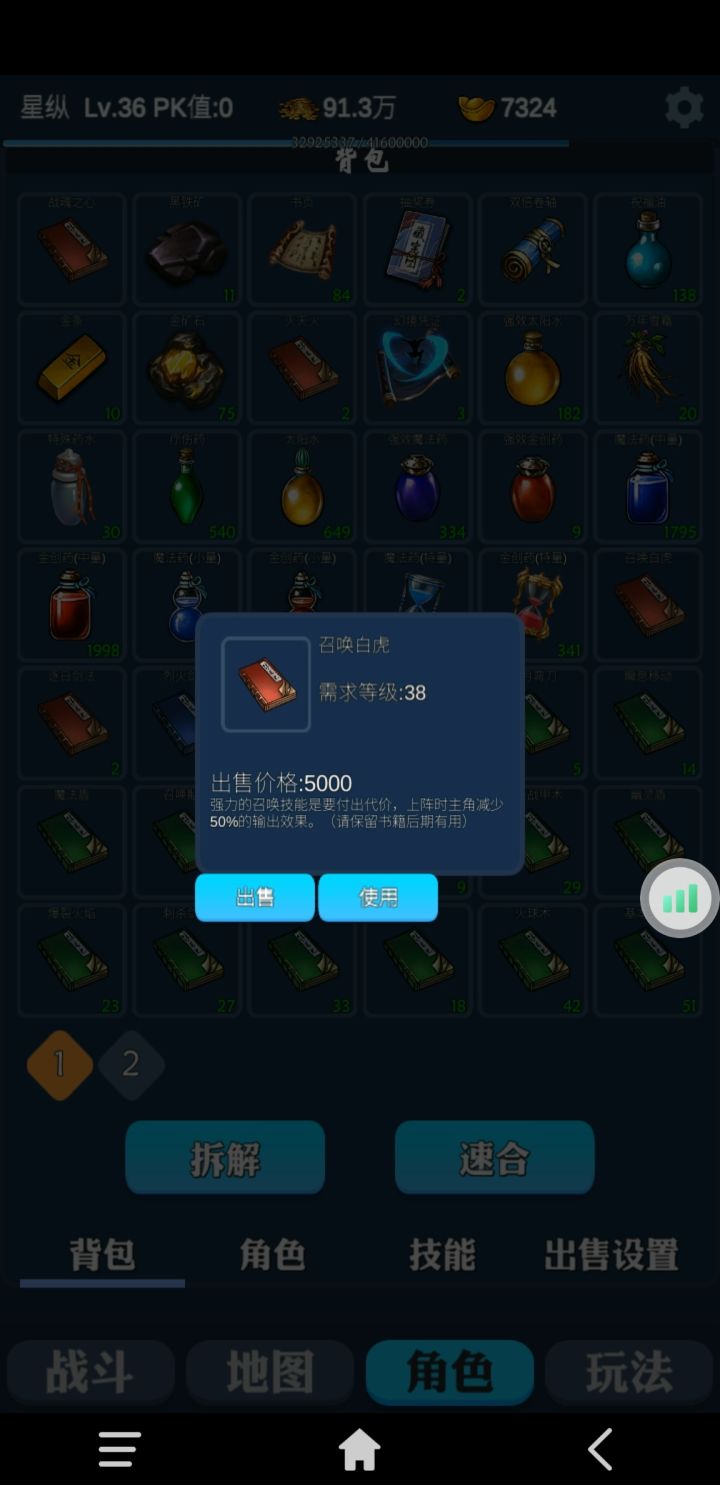Select the 书页 scroll item
720x1485 pixels.
pyautogui.click(x=302, y=248)
